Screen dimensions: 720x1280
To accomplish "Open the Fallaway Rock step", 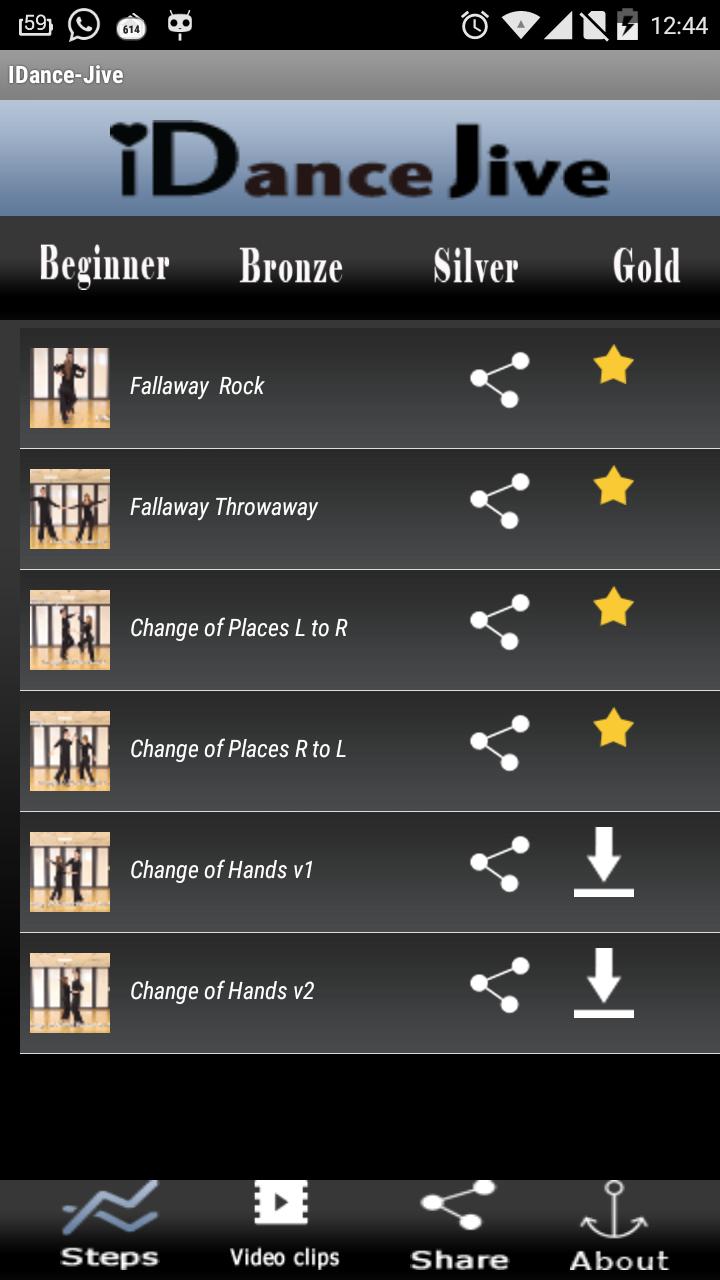I will pyautogui.click(x=197, y=387).
